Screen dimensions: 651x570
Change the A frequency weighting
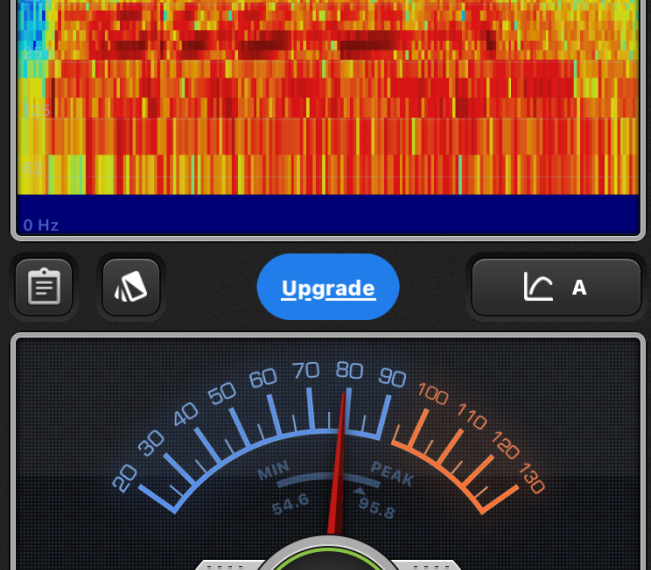(x=556, y=288)
